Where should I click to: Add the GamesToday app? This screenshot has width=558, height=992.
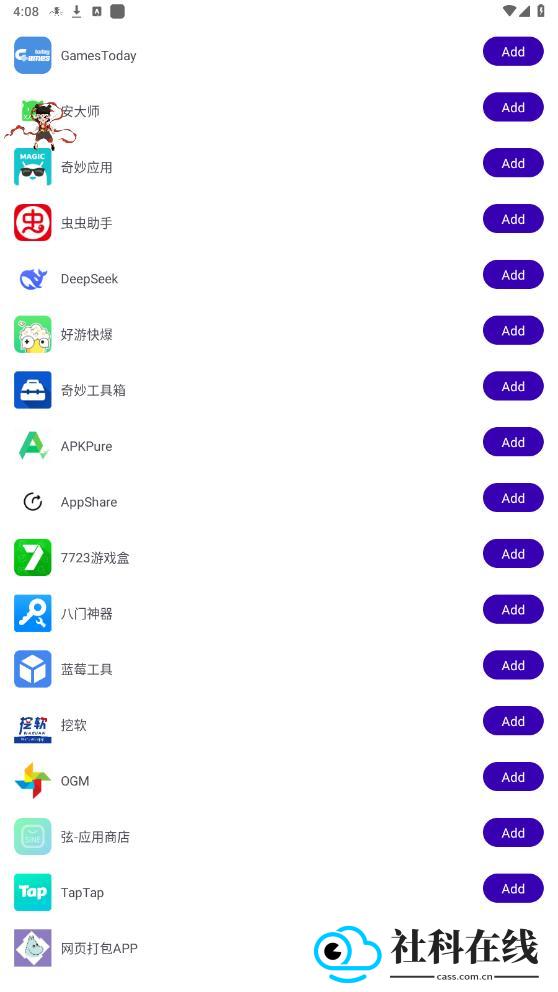tap(513, 52)
